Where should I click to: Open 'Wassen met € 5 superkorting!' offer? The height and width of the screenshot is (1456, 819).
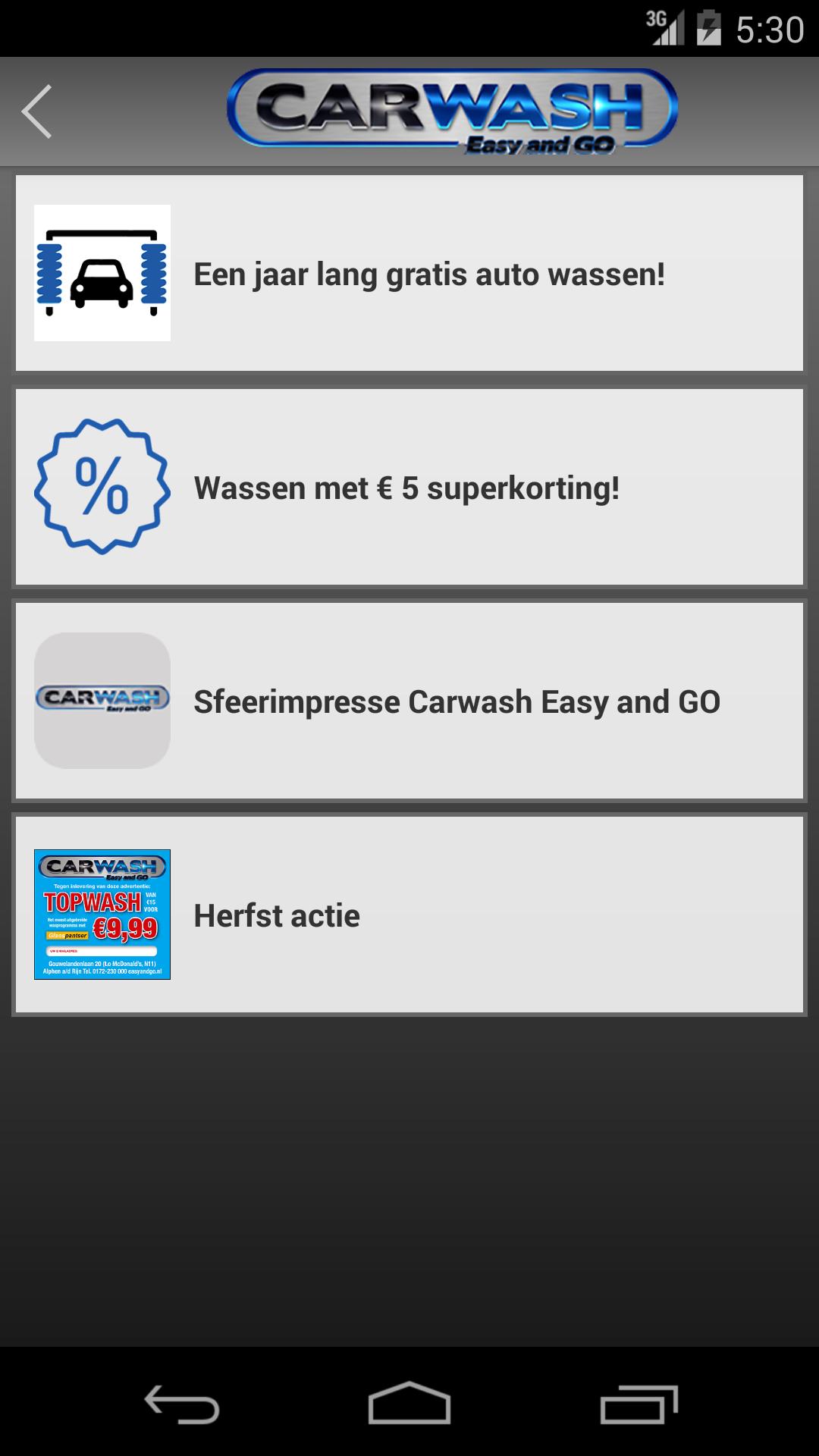click(409, 487)
